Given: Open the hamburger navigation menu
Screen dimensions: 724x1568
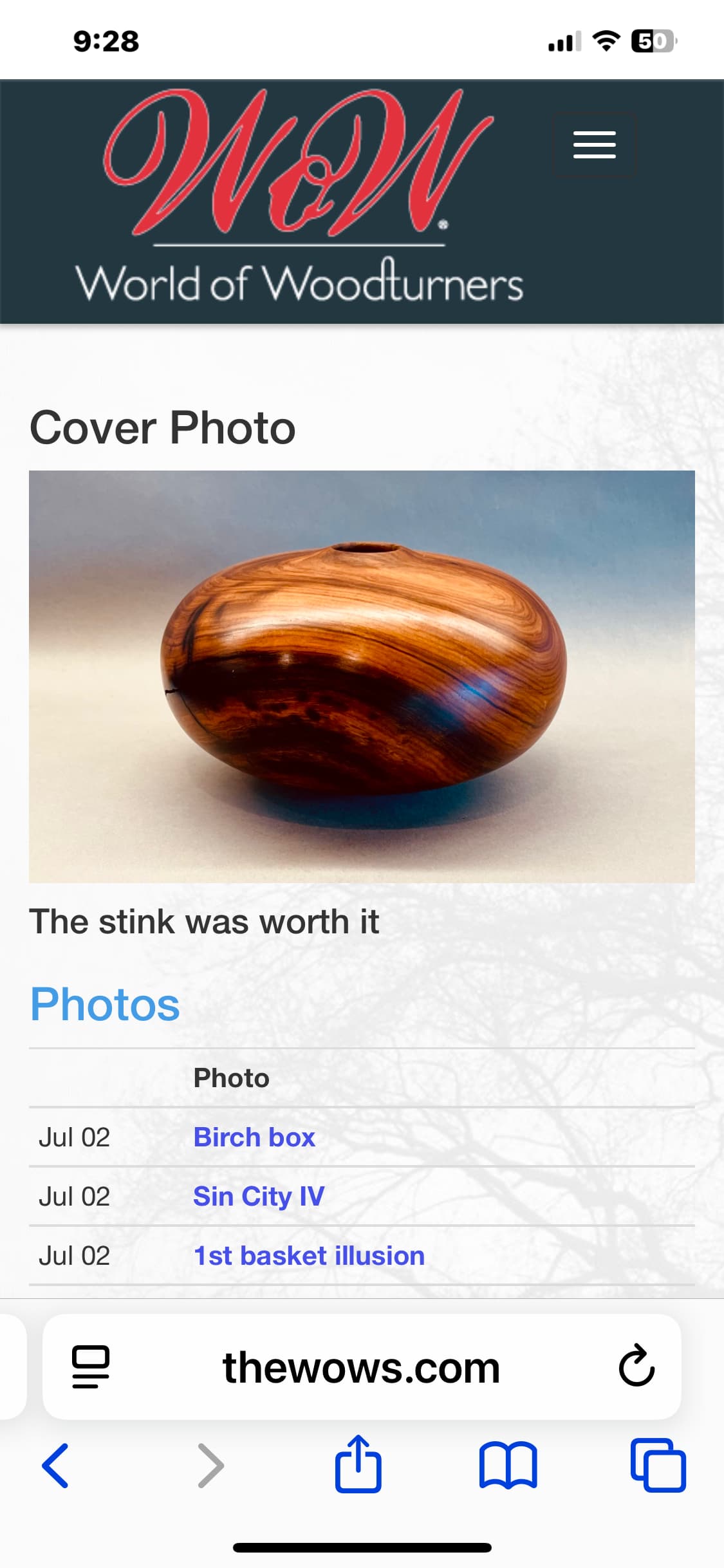Looking at the screenshot, I should click(595, 145).
